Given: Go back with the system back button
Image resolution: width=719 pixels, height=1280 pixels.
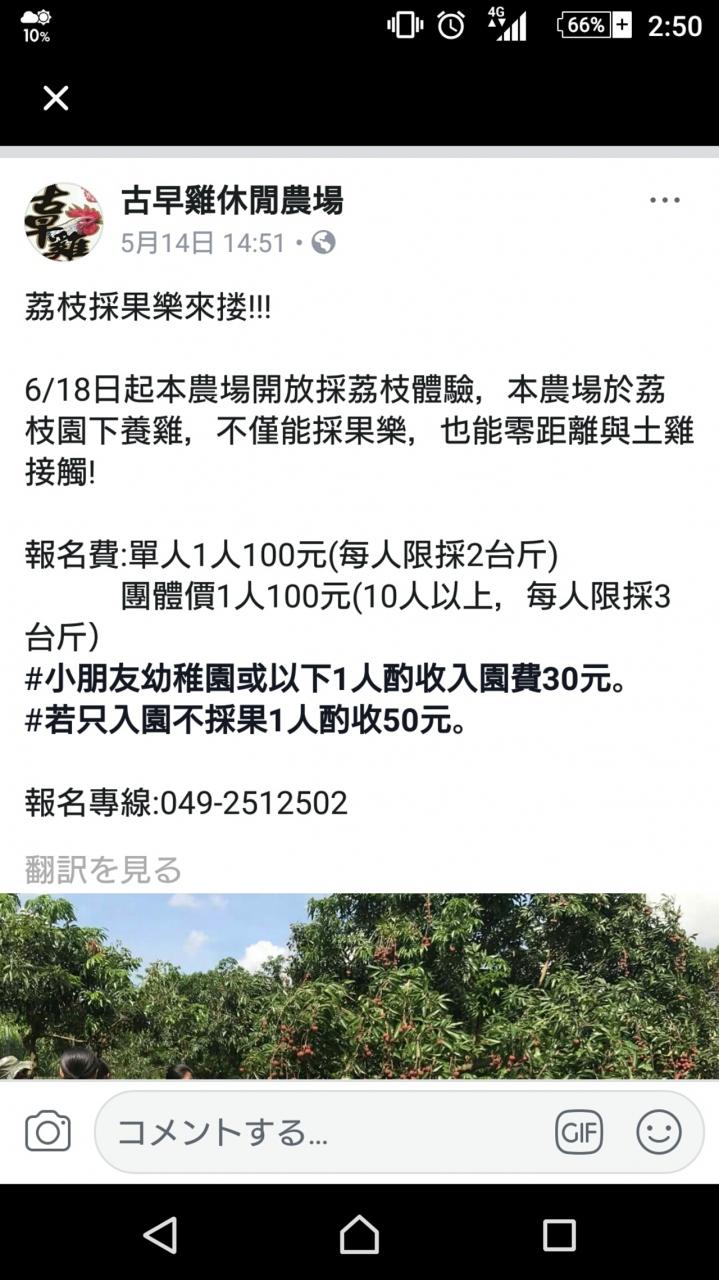Looking at the screenshot, I should [x=160, y=1235].
